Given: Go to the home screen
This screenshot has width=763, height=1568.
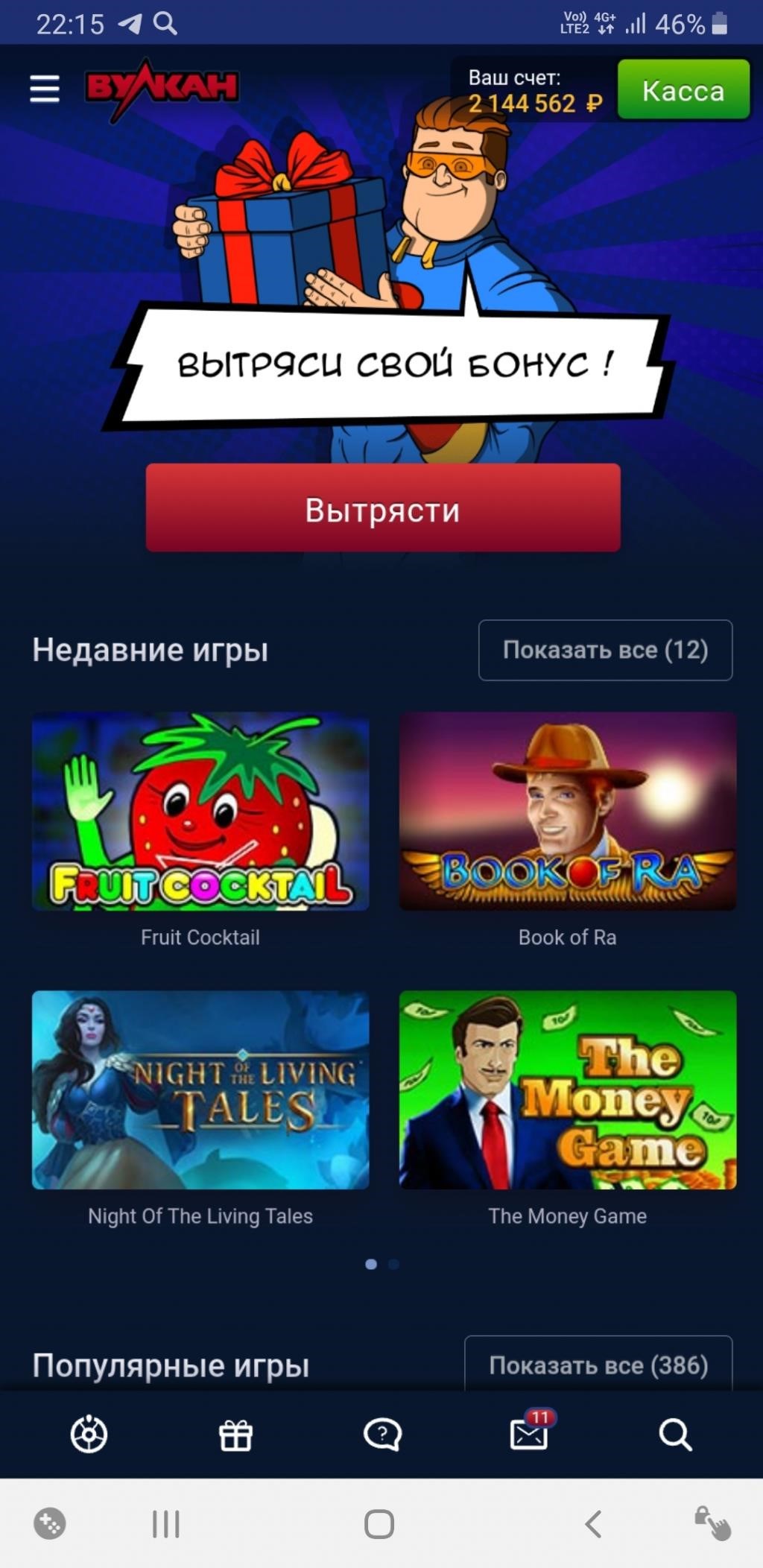Looking at the screenshot, I should (379, 1524).
